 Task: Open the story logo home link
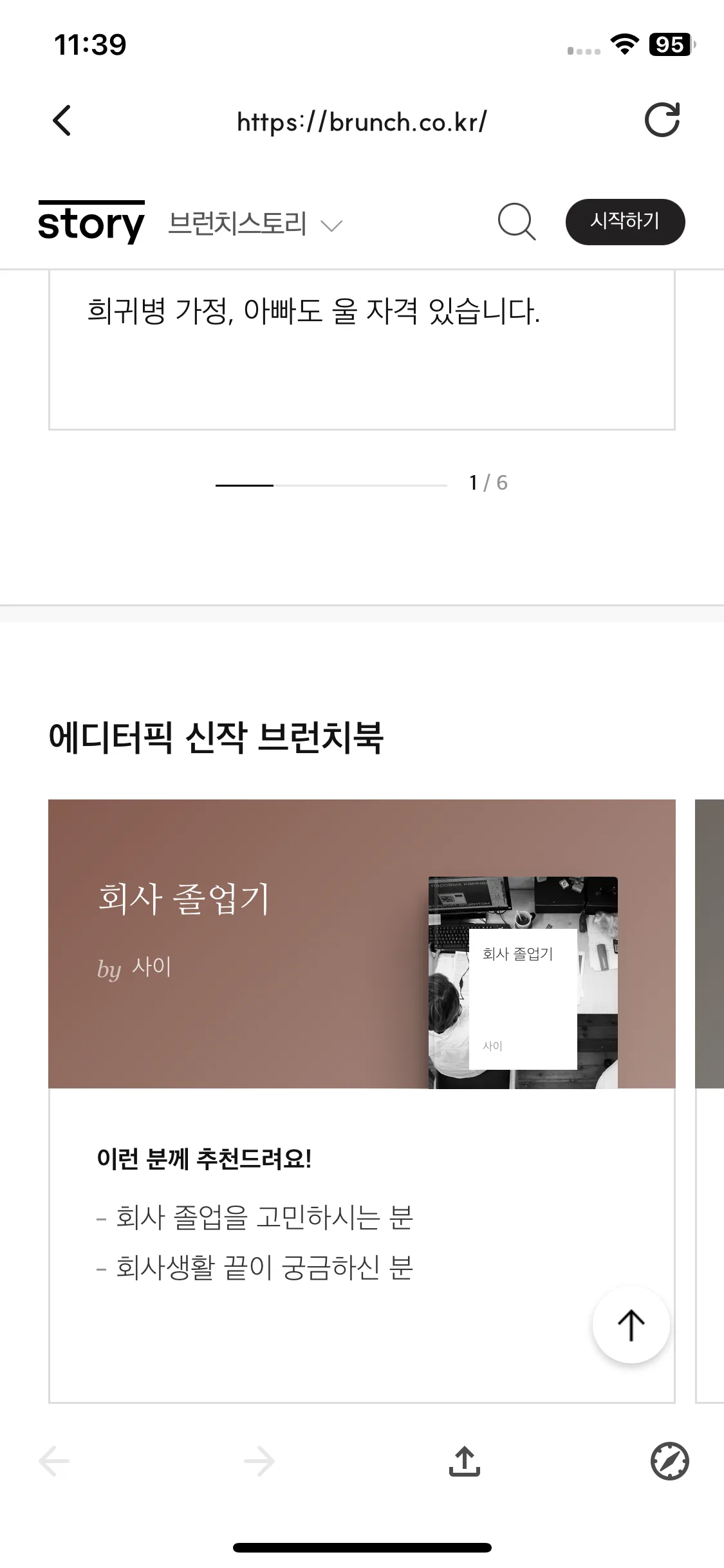[91, 222]
